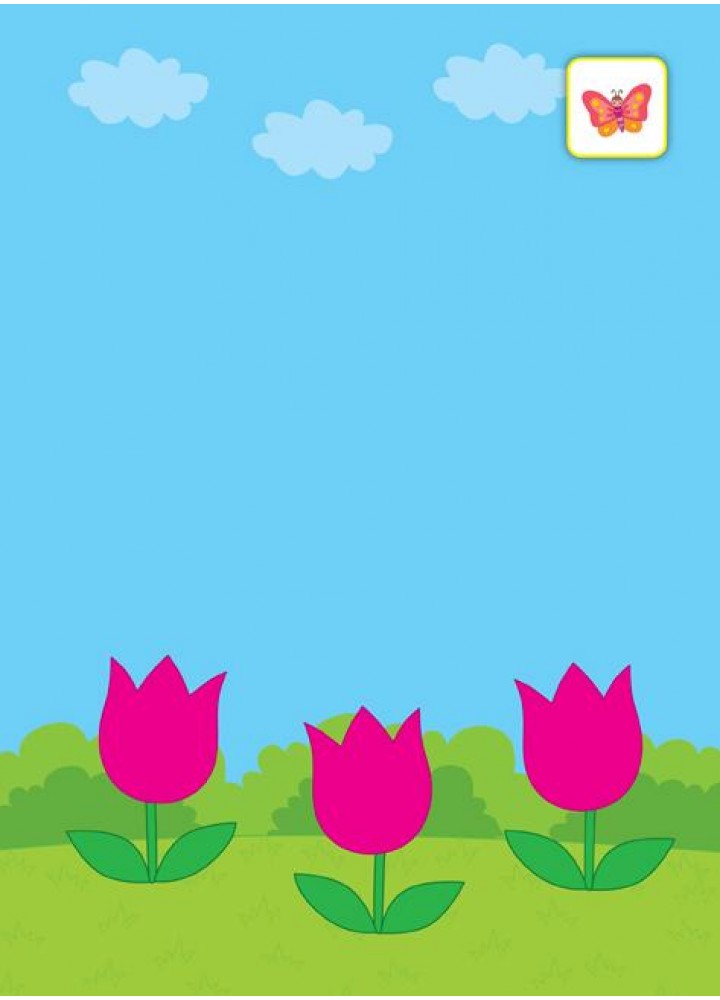Tap the butterfly button
This screenshot has height=1000, width=720.
[616, 108]
